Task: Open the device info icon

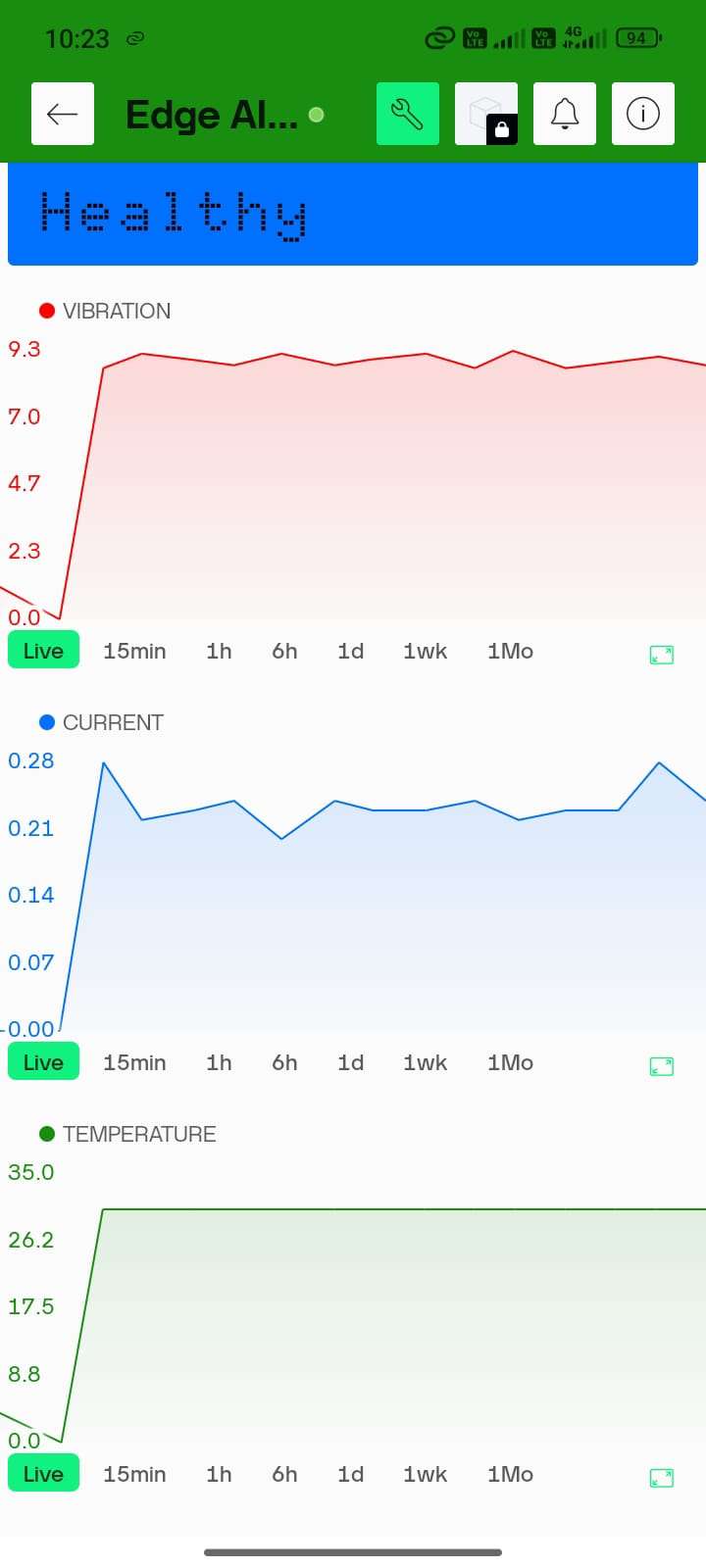Action: click(643, 114)
